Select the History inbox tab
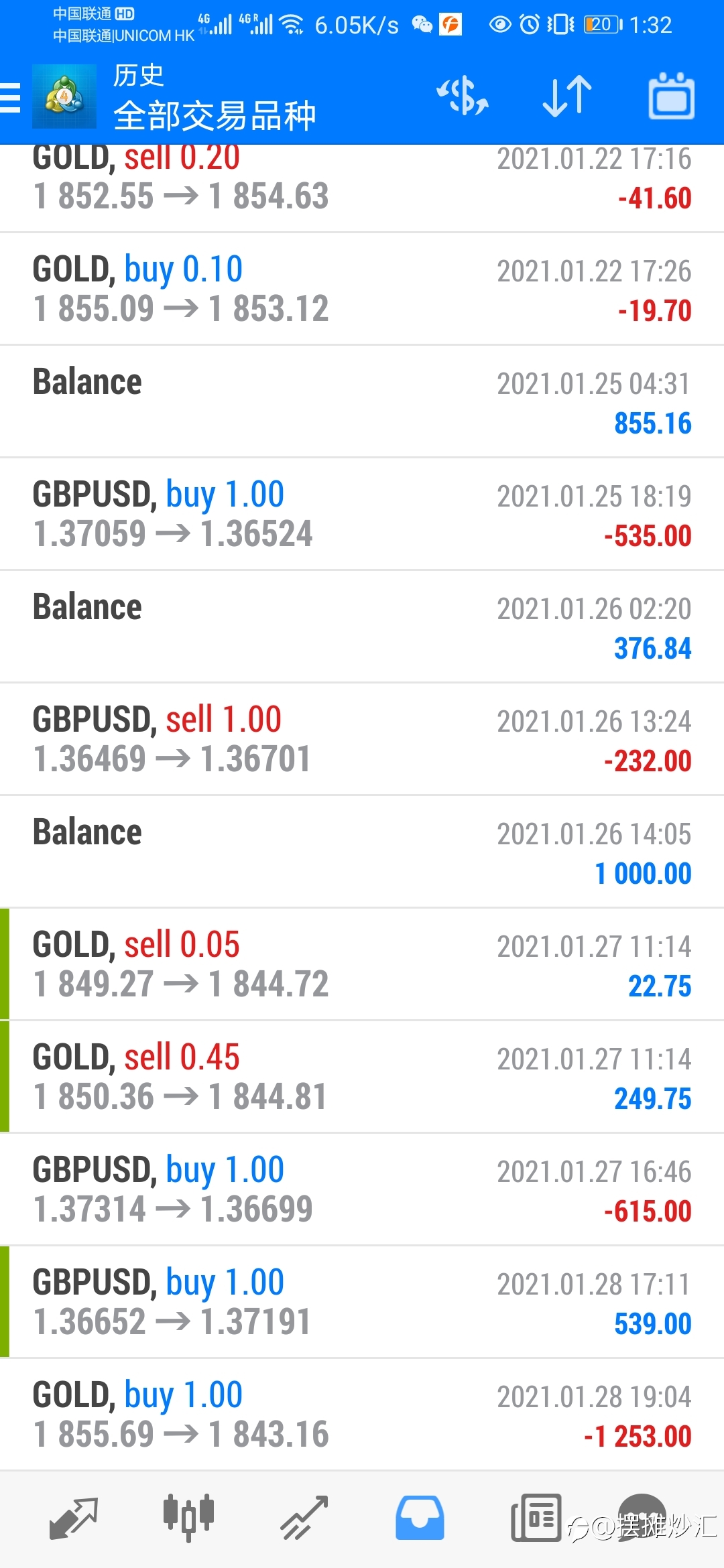Image resolution: width=724 pixels, height=1568 pixels. pos(420,1518)
